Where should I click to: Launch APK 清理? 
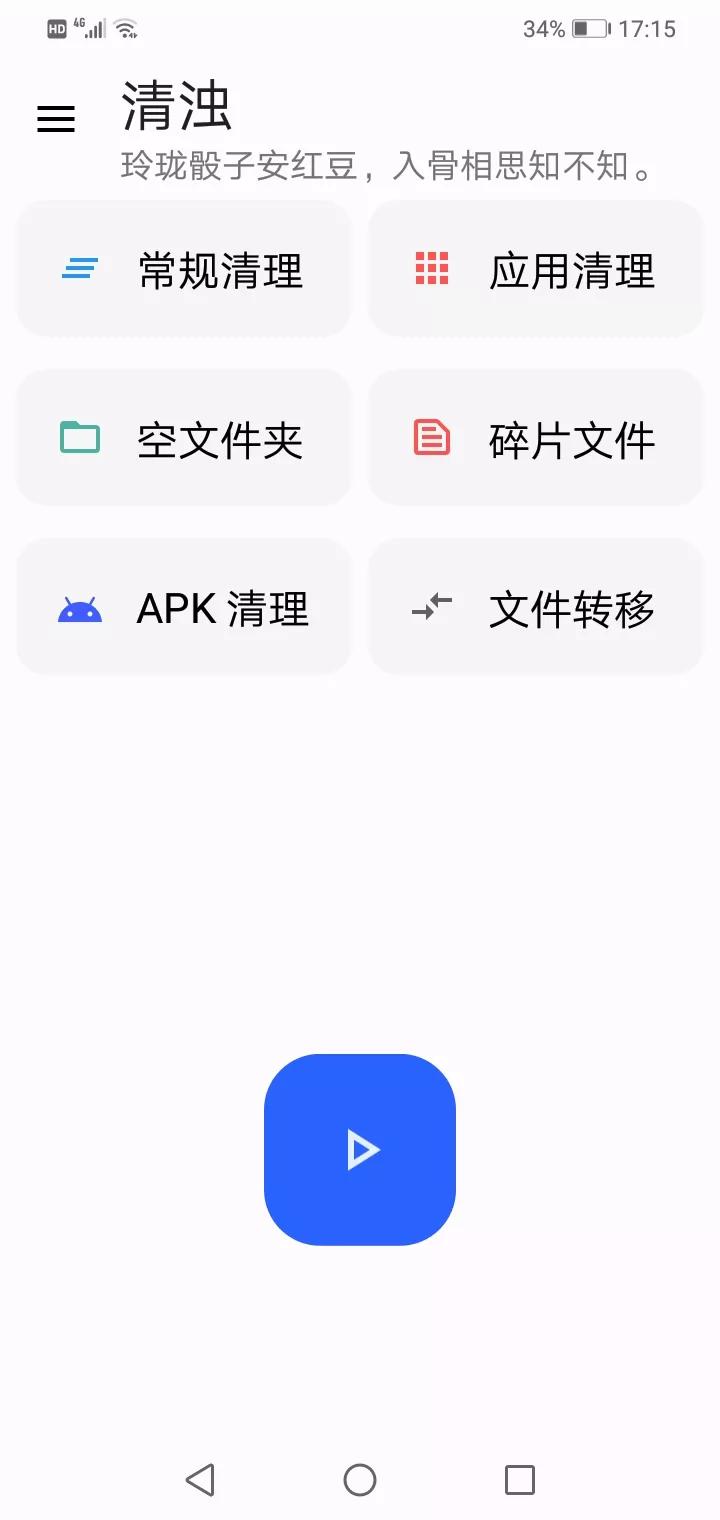pyautogui.click(x=184, y=607)
